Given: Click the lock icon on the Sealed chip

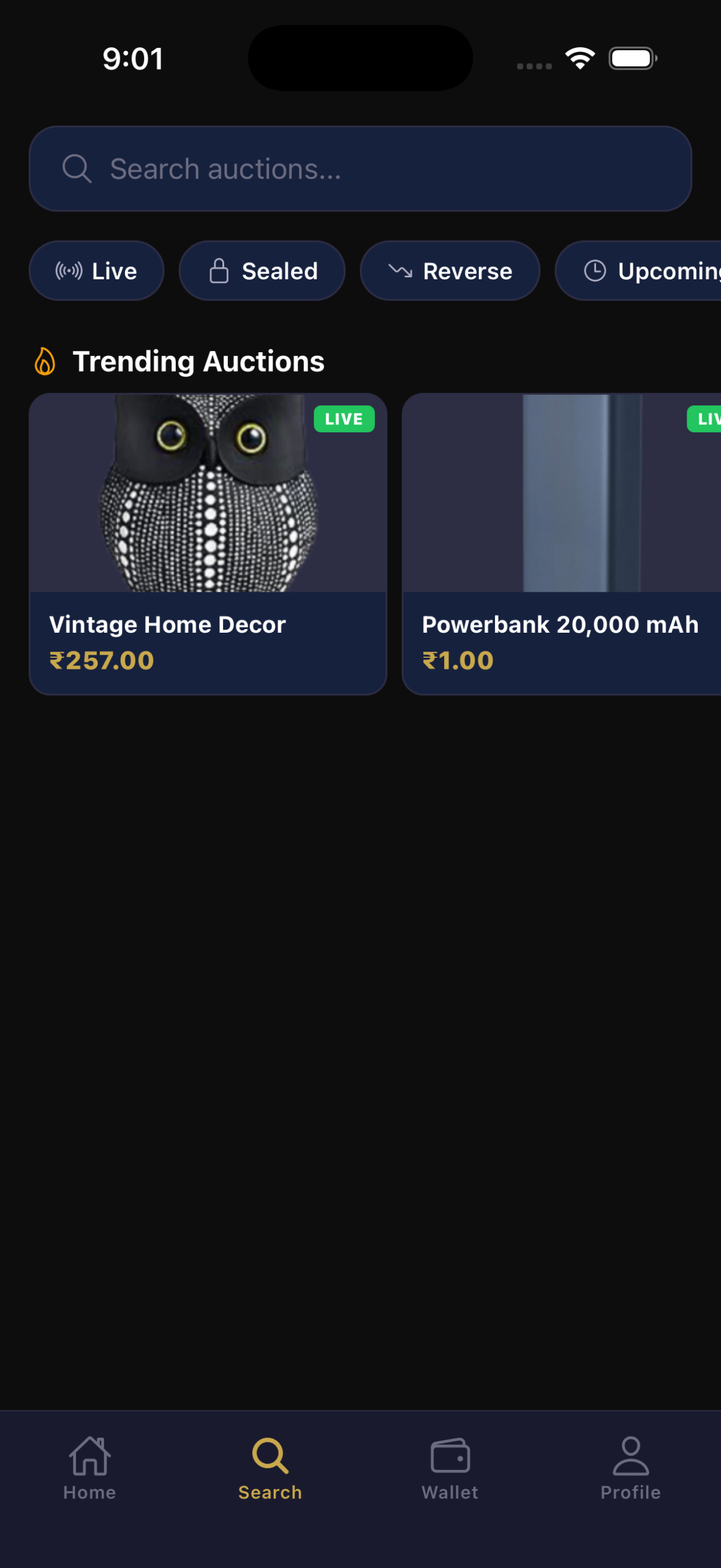Looking at the screenshot, I should click(x=220, y=270).
